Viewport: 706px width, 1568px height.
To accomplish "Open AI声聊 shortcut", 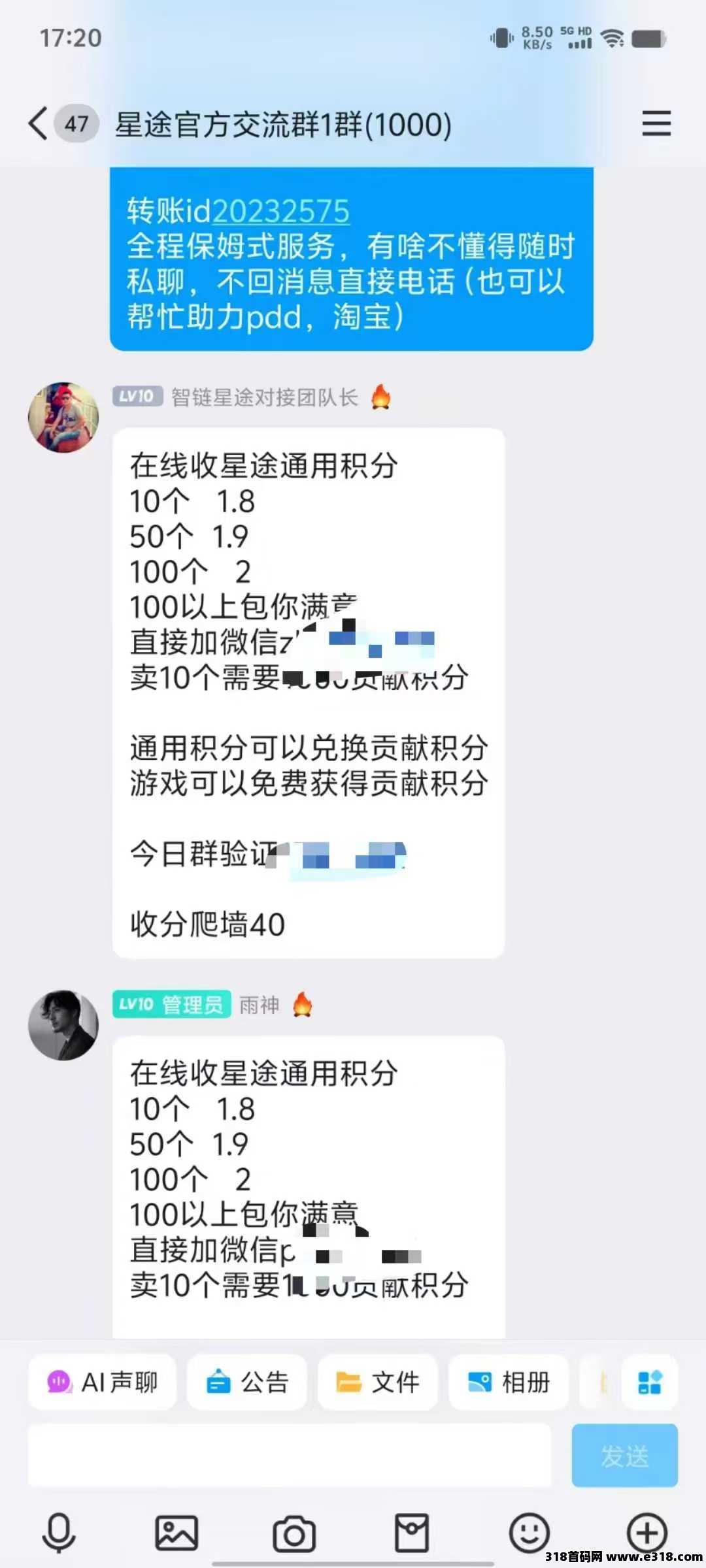I will (103, 1382).
